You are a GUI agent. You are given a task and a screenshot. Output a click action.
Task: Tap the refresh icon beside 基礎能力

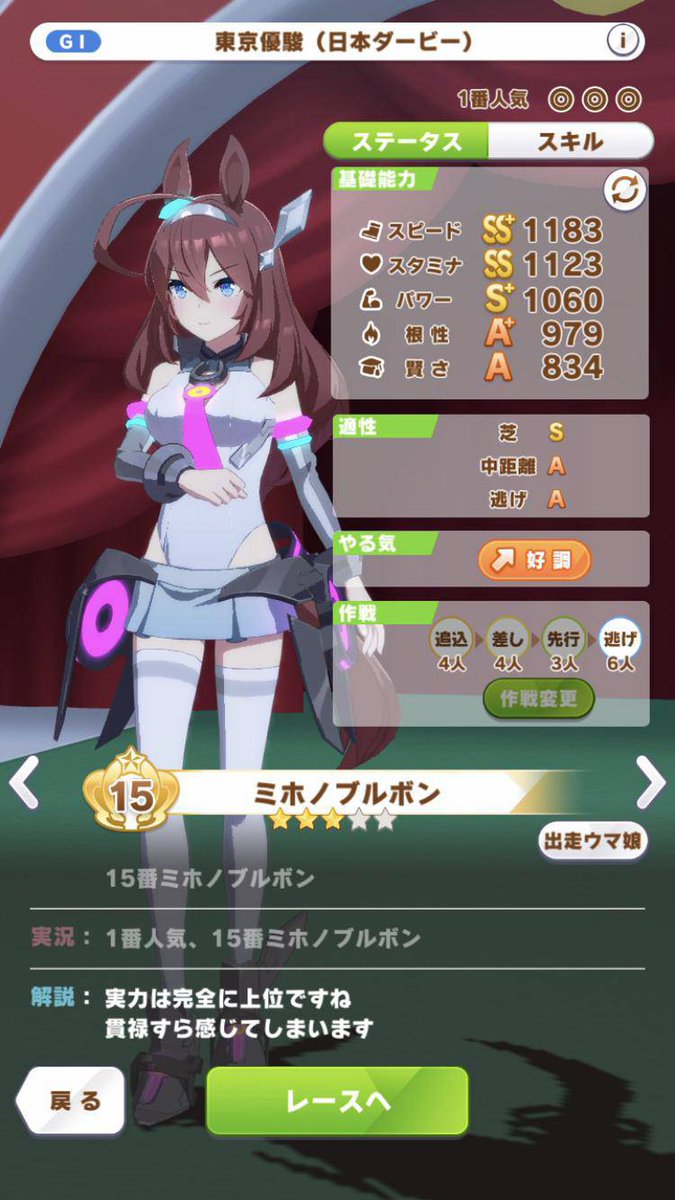coord(623,191)
